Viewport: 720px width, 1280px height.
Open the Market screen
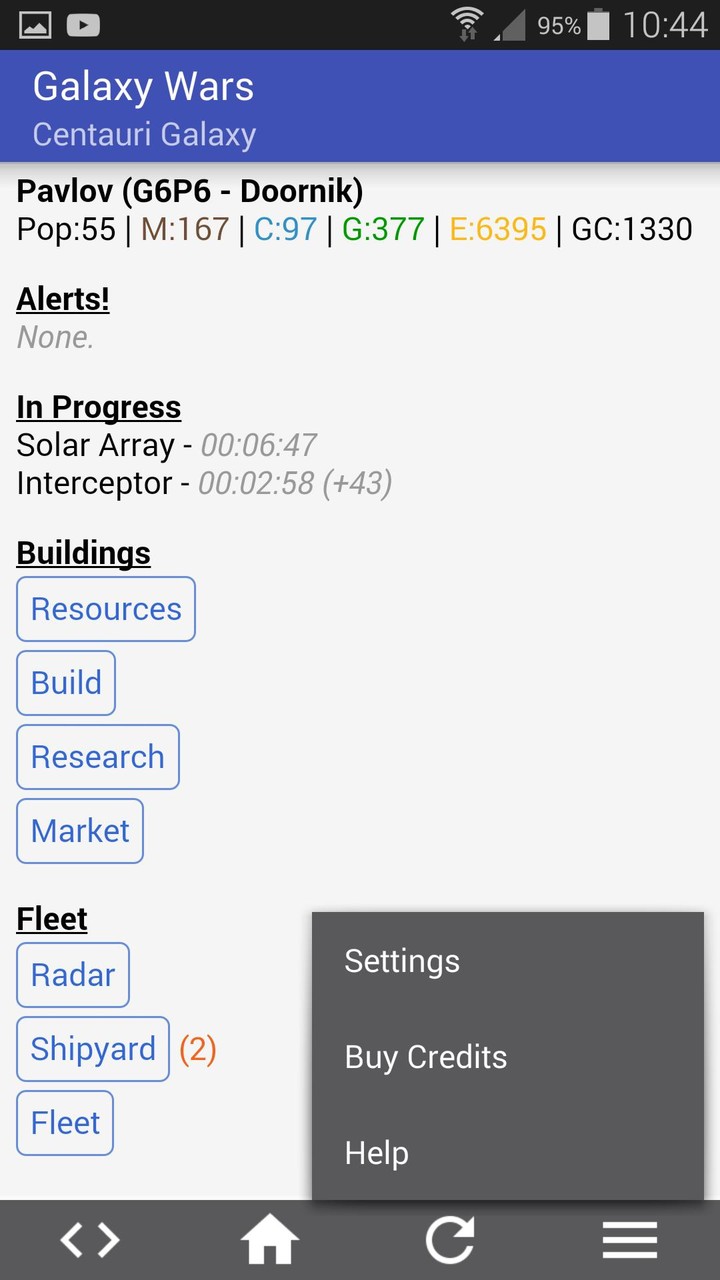click(79, 831)
